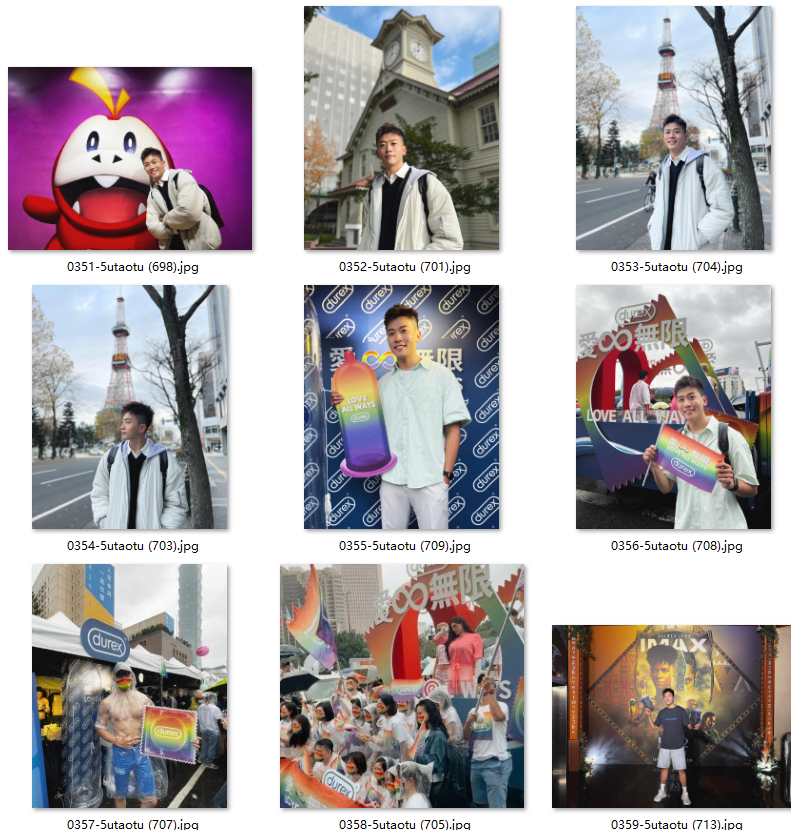Image resolution: width=791 pixels, height=830 pixels.
Task: Tap the file 0356-5utaotu (708).jpg
Action: coord(674,407)
